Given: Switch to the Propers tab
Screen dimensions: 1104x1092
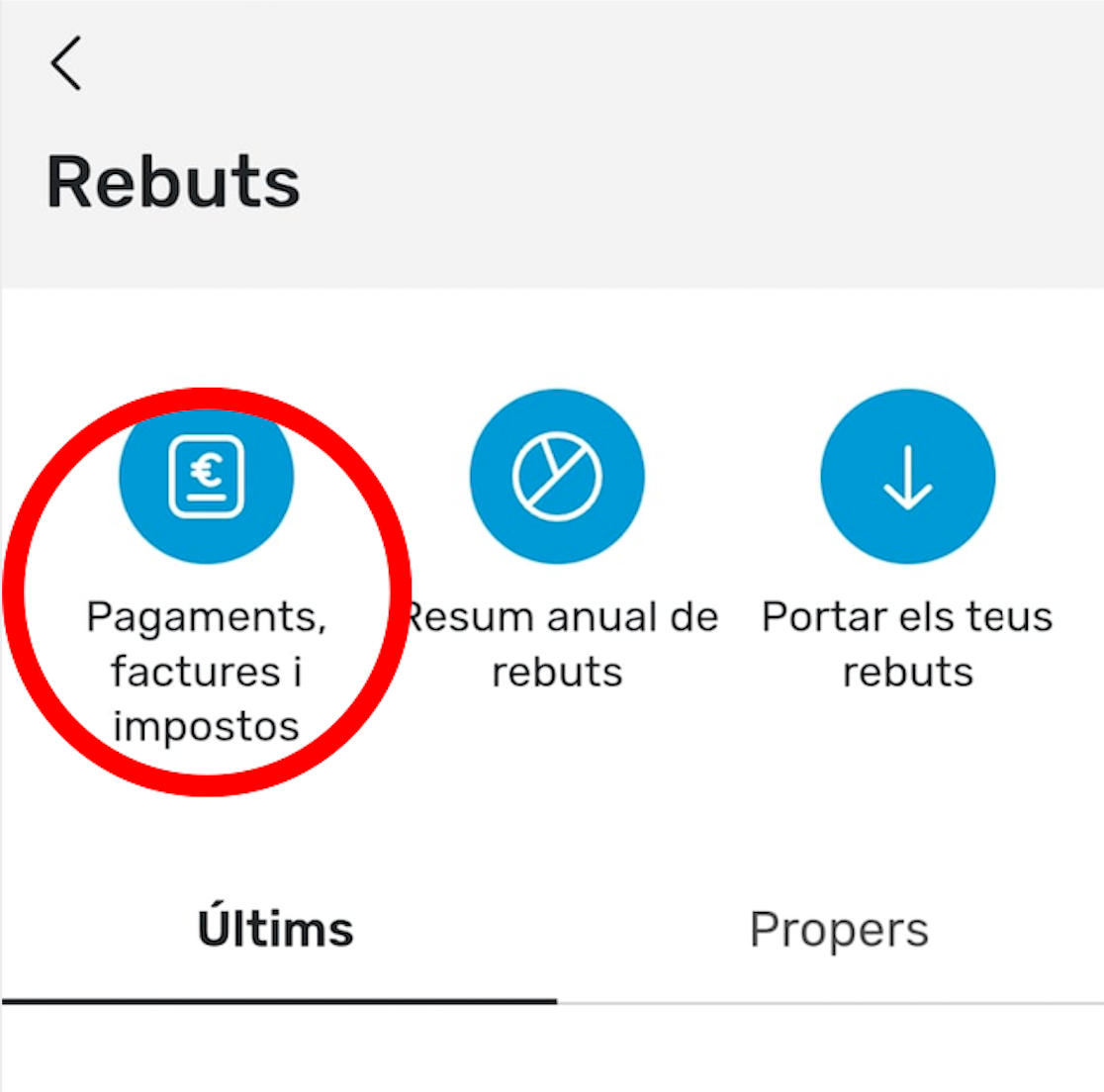Looking at the screenshot, I should [839, 930].
